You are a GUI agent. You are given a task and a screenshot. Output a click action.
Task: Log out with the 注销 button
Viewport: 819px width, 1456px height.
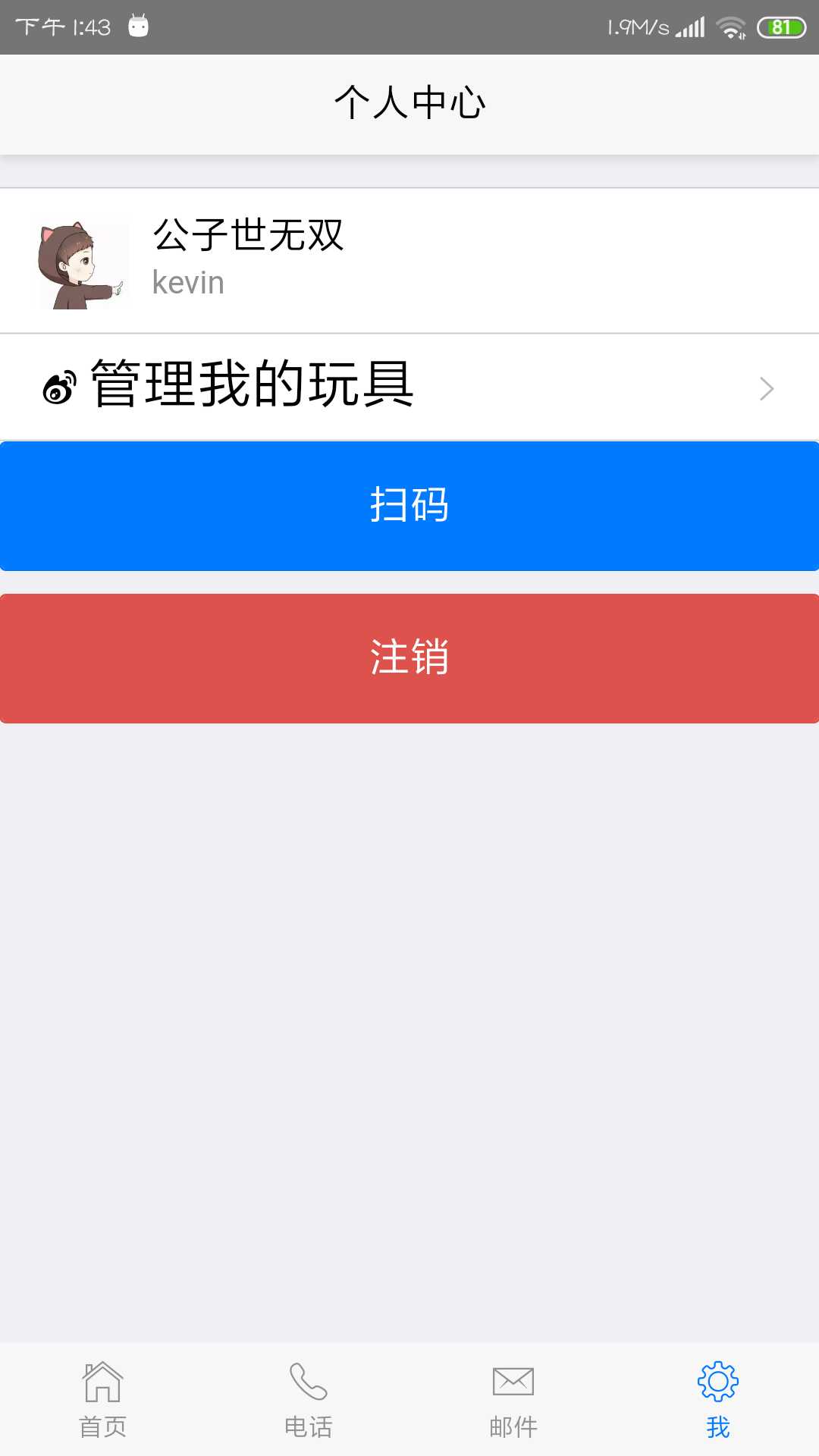(x=409, y=658)
